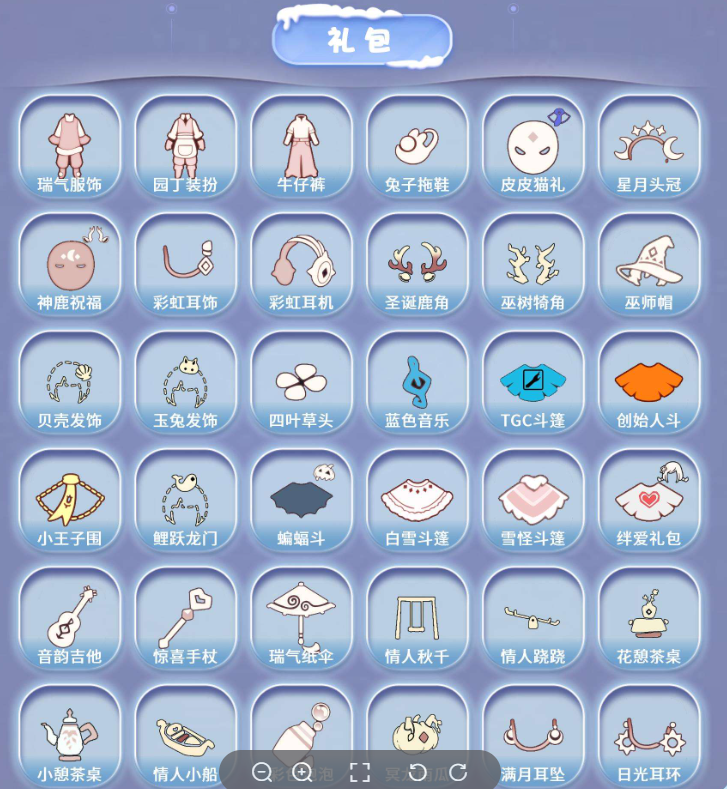Rotate the image clockwise

(458, 772)
